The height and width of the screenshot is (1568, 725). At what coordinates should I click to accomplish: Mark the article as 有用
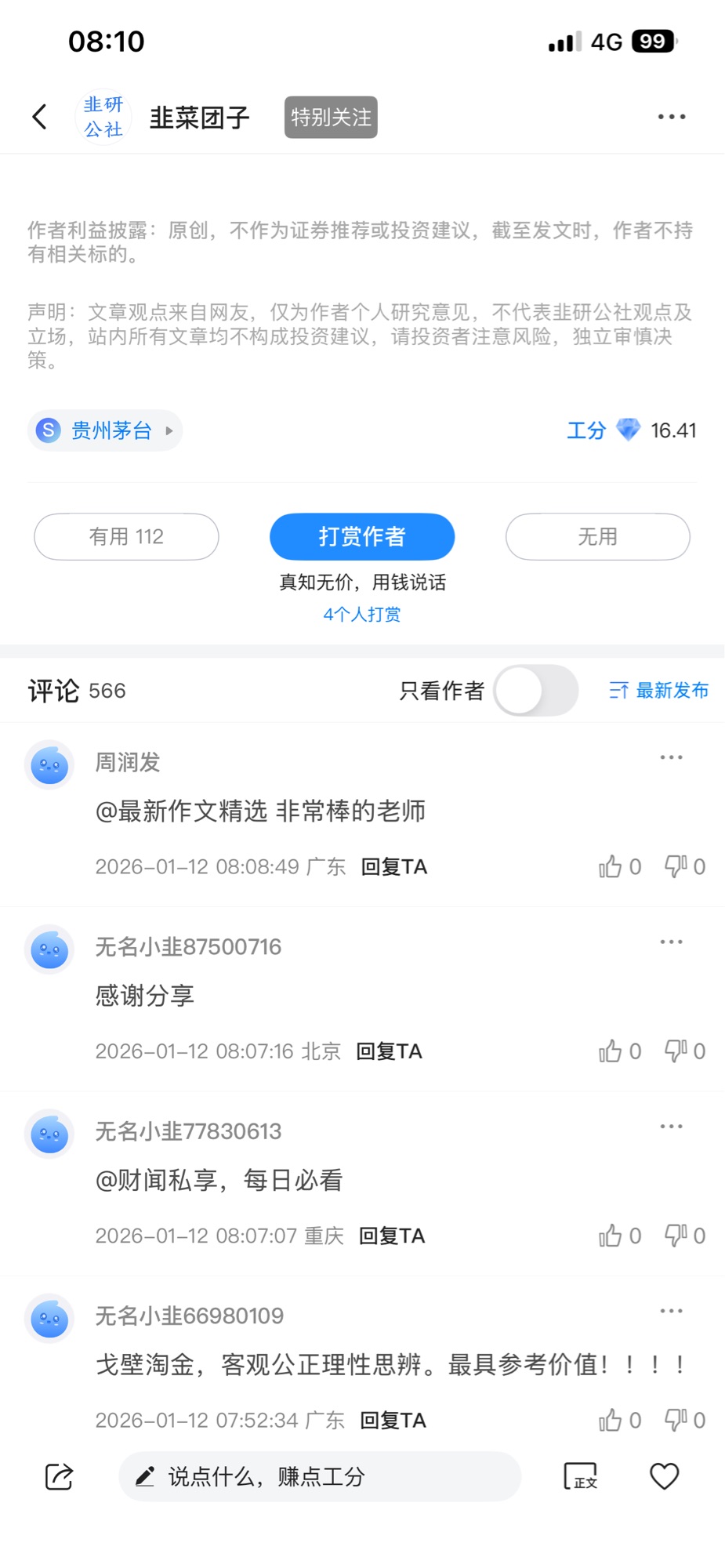click(126, 537)
